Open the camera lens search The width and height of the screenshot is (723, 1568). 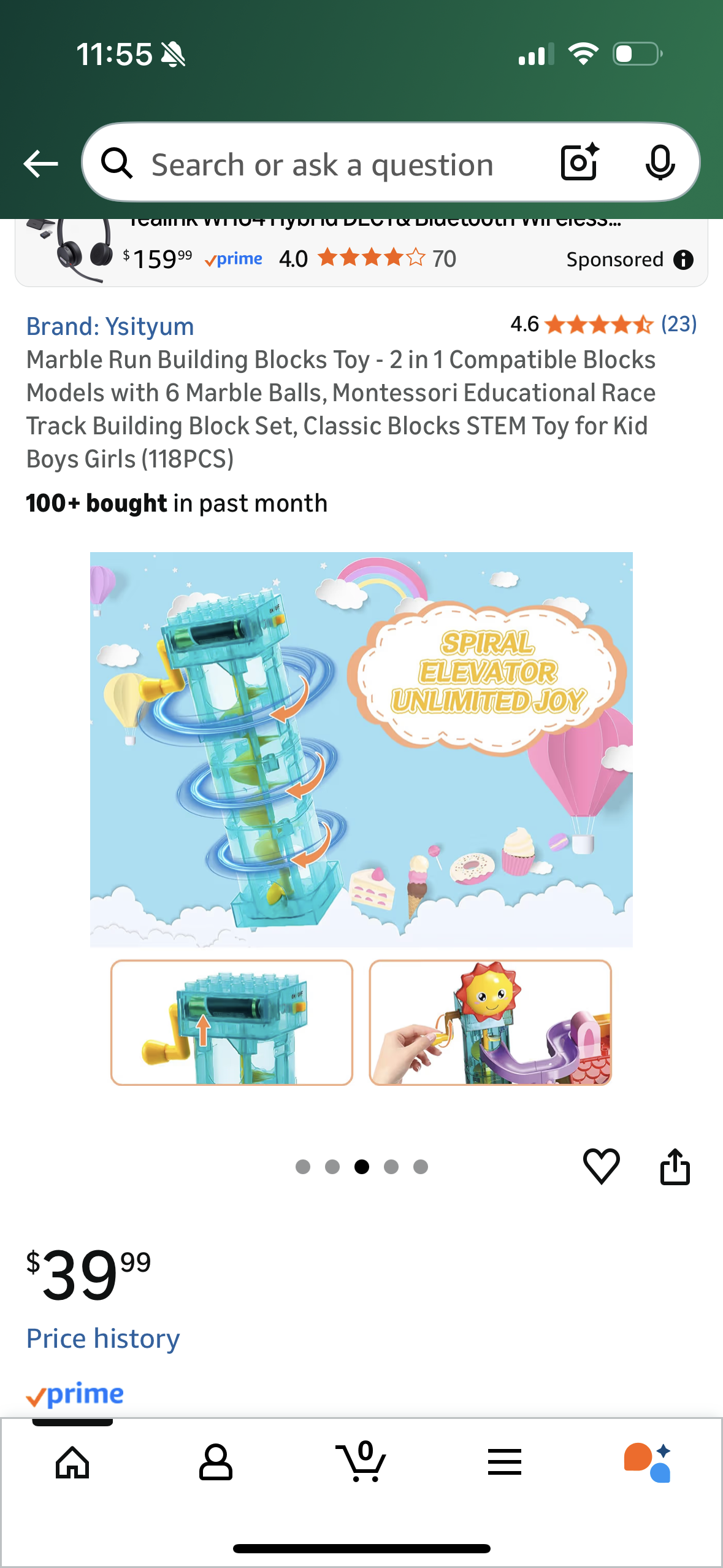(x=580, y=163)
